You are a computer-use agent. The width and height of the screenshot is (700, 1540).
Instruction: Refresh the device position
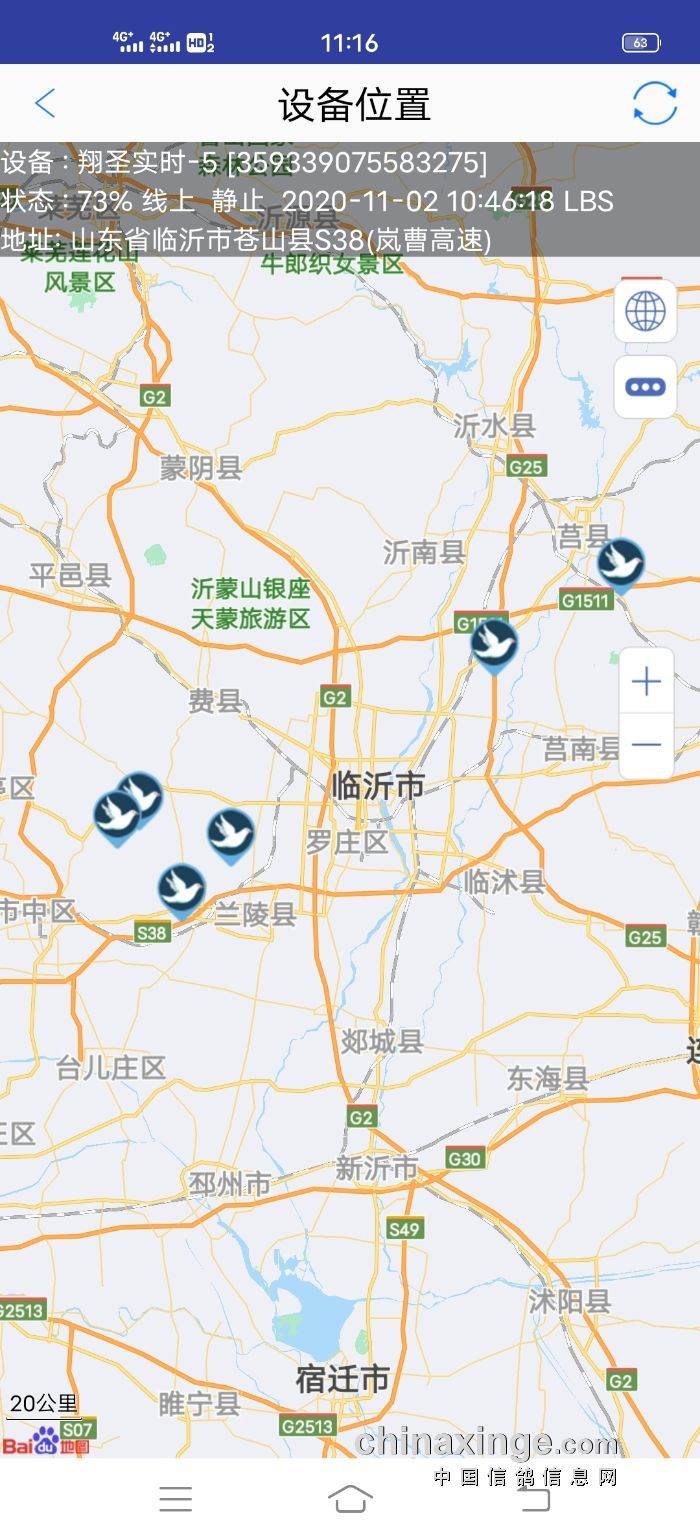[655, 103]
